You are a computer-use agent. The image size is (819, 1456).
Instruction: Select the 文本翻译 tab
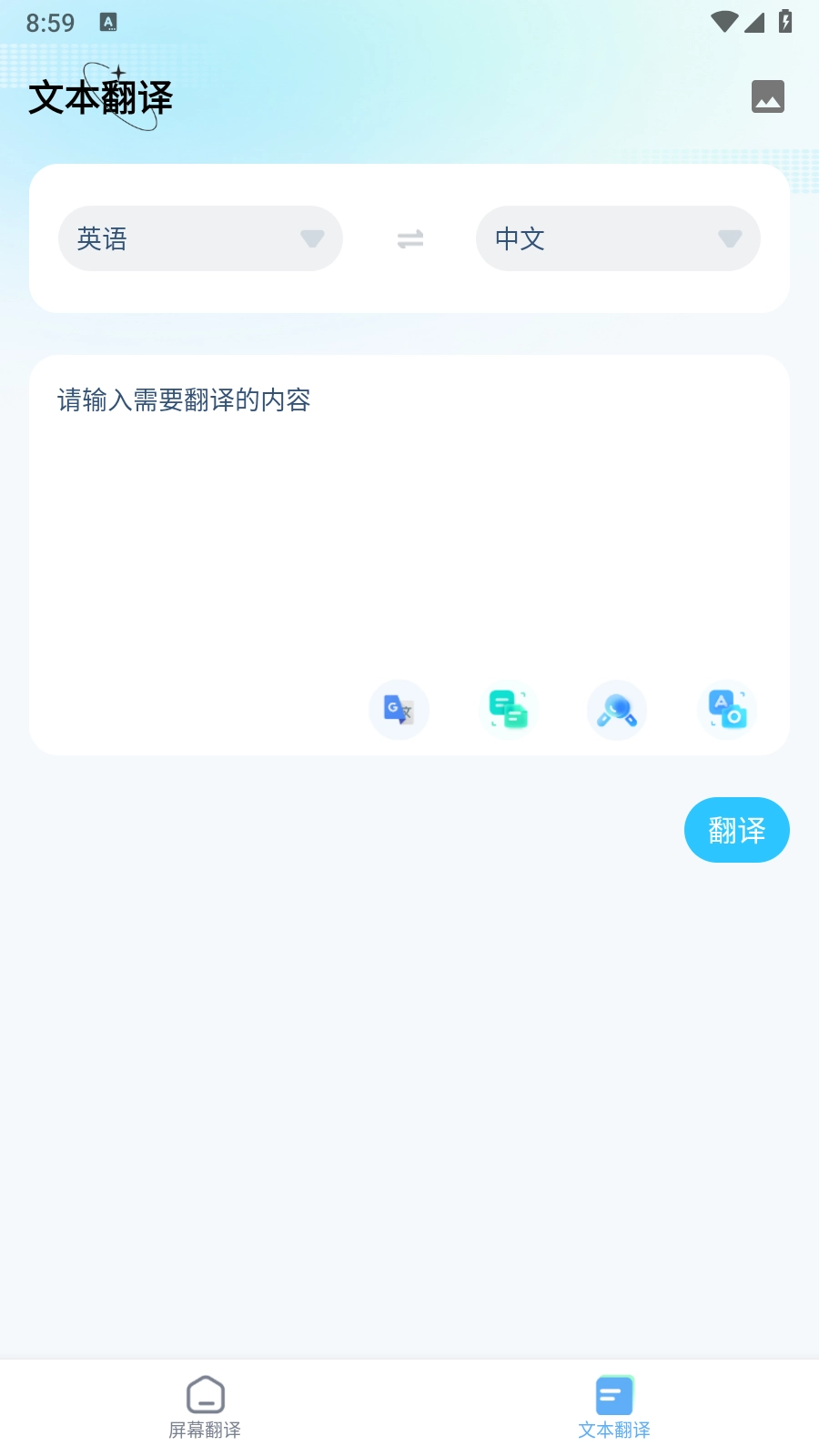click(x=614, y=1407)
